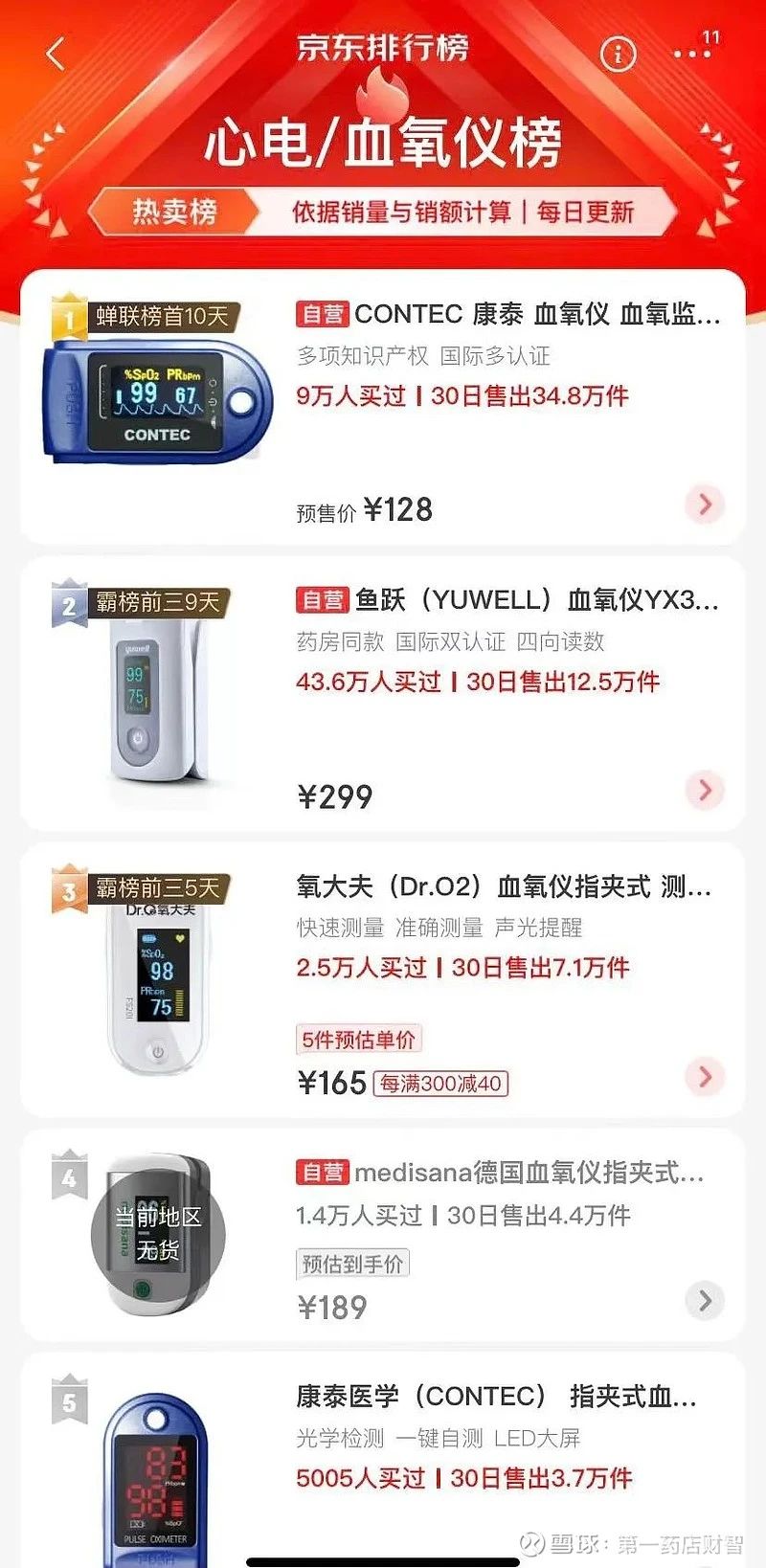Go back from the JD ranking page
The height and width of the screenshot is (1568, 766).
point(56,54)
